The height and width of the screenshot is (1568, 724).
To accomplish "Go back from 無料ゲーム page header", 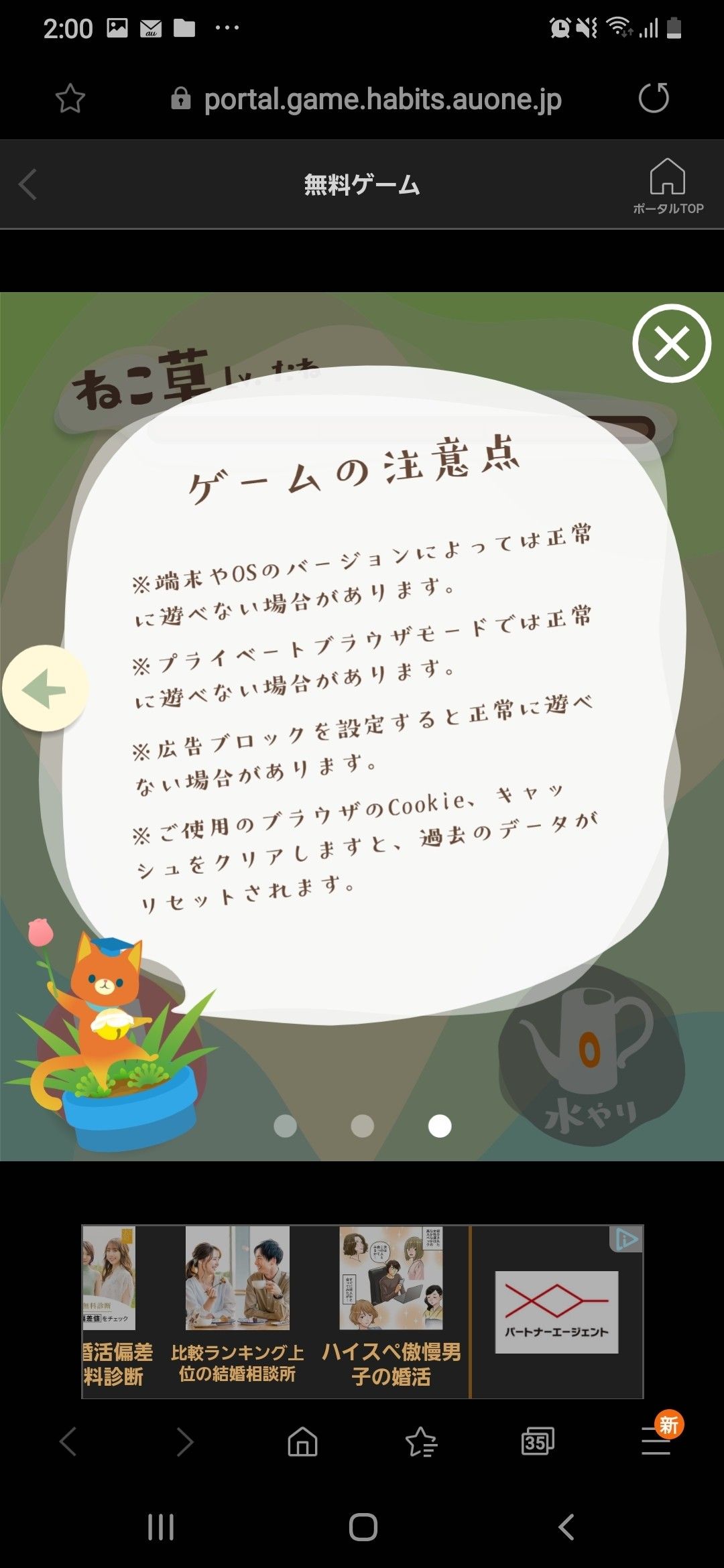I will (x=28, y=185).
